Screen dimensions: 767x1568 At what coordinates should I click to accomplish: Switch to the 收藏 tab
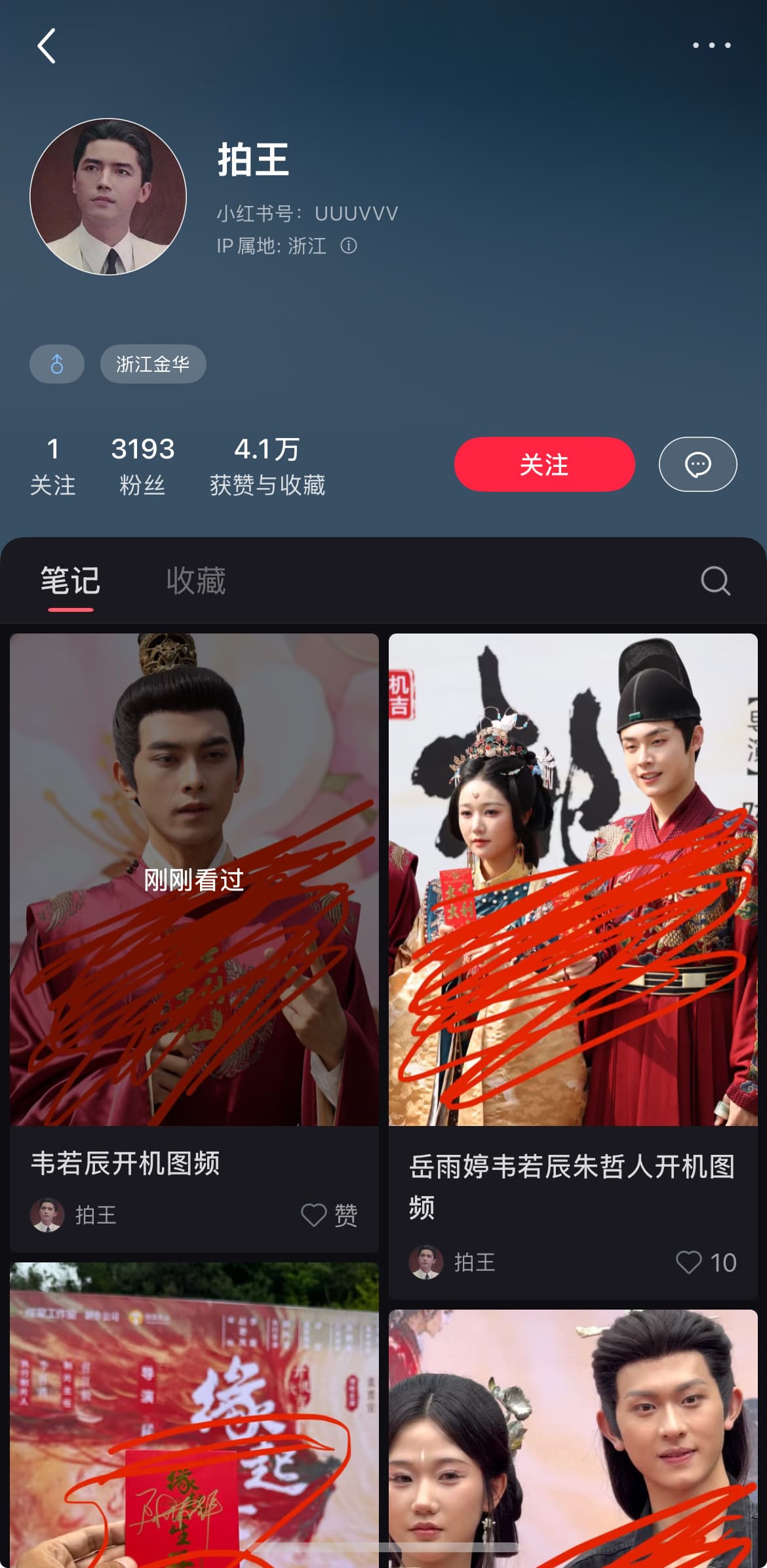click(195, 581)
